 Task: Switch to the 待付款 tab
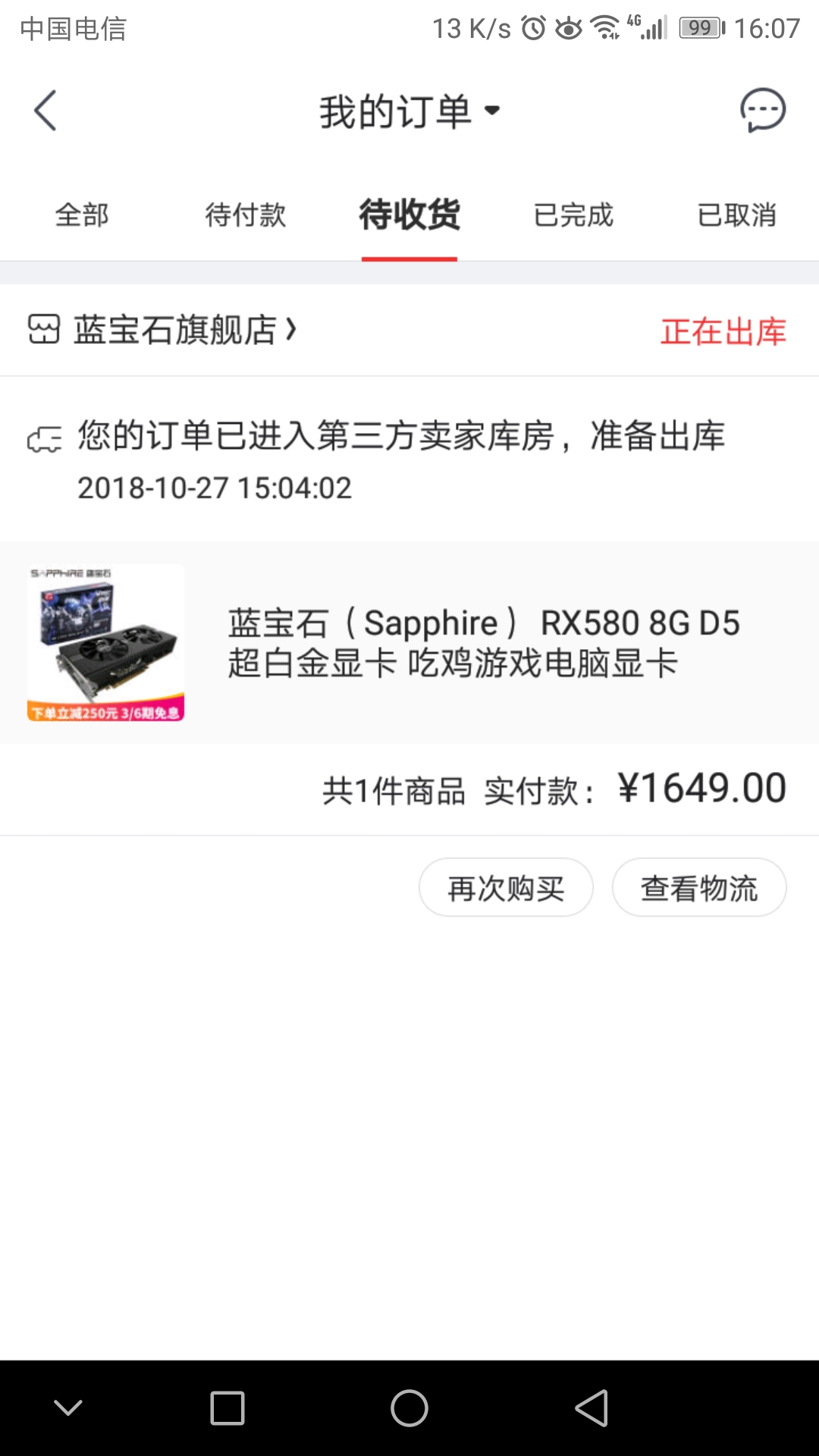pos(246,215)
